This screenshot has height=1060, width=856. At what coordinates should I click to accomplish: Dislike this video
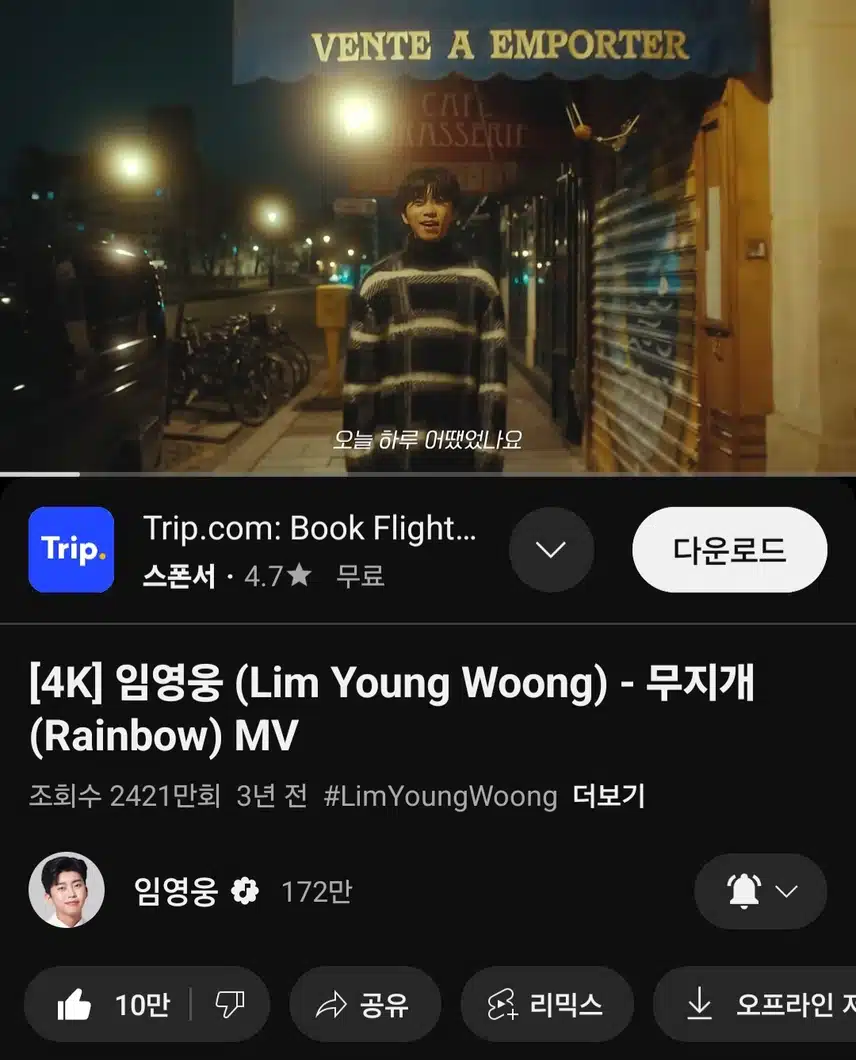tap(230, 1005)
